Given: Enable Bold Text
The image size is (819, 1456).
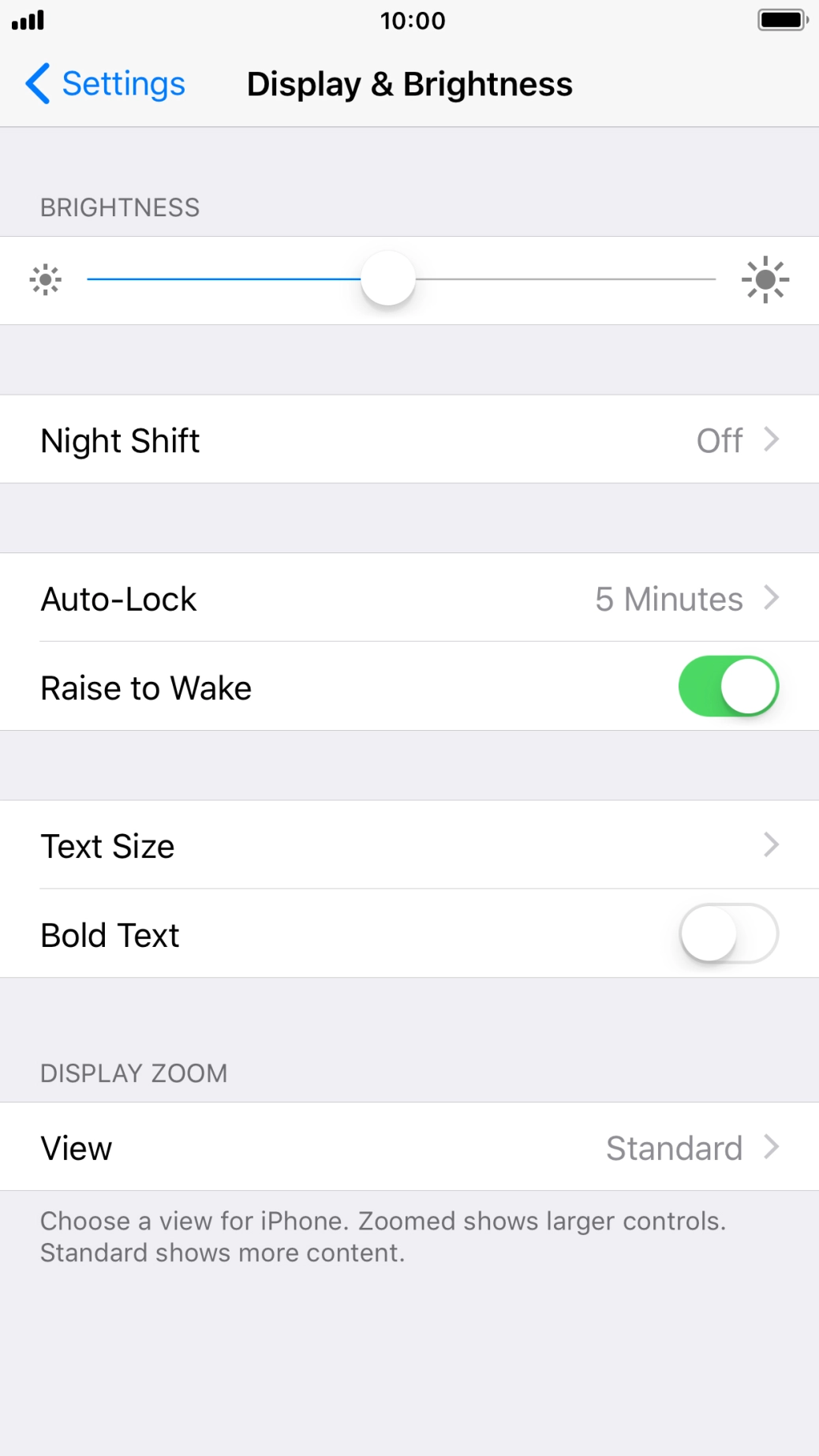Looking at the screenshot, I should (x=727, y=934).
